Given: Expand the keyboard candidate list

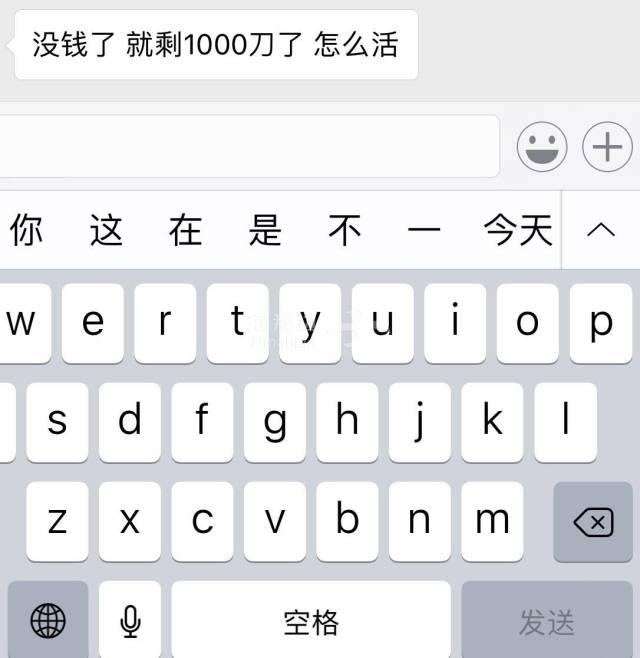Looking at the screenshot, I should (600, 230).
